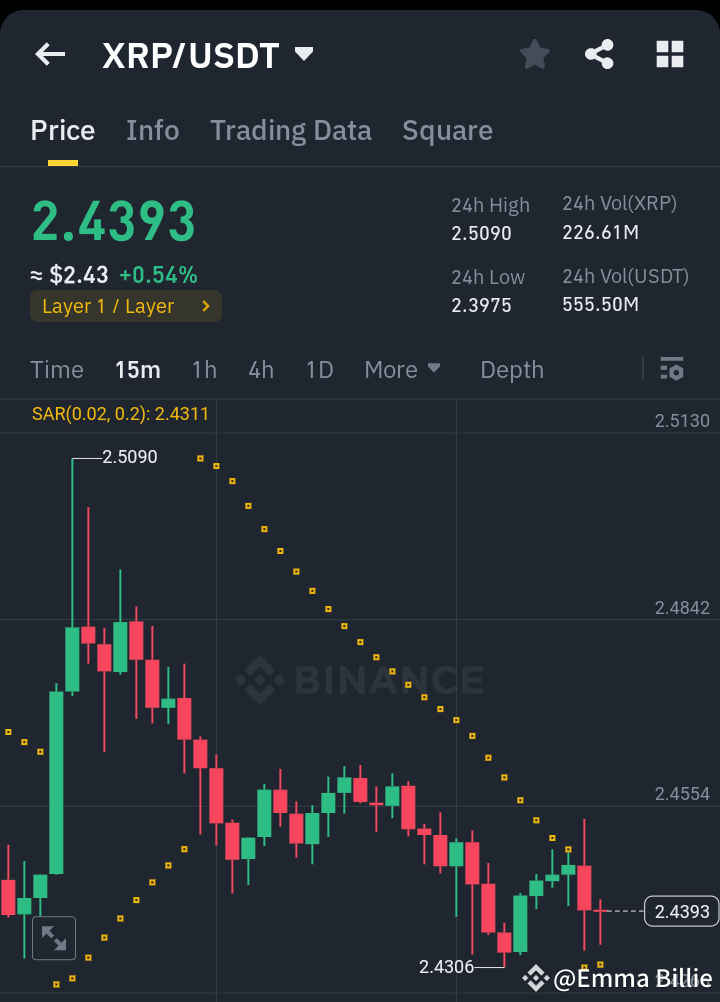This screenshot has height=1002, width=720.
Task: Click the 4h timeframe option
Action: pyautogui.click(x=260, y=369)
